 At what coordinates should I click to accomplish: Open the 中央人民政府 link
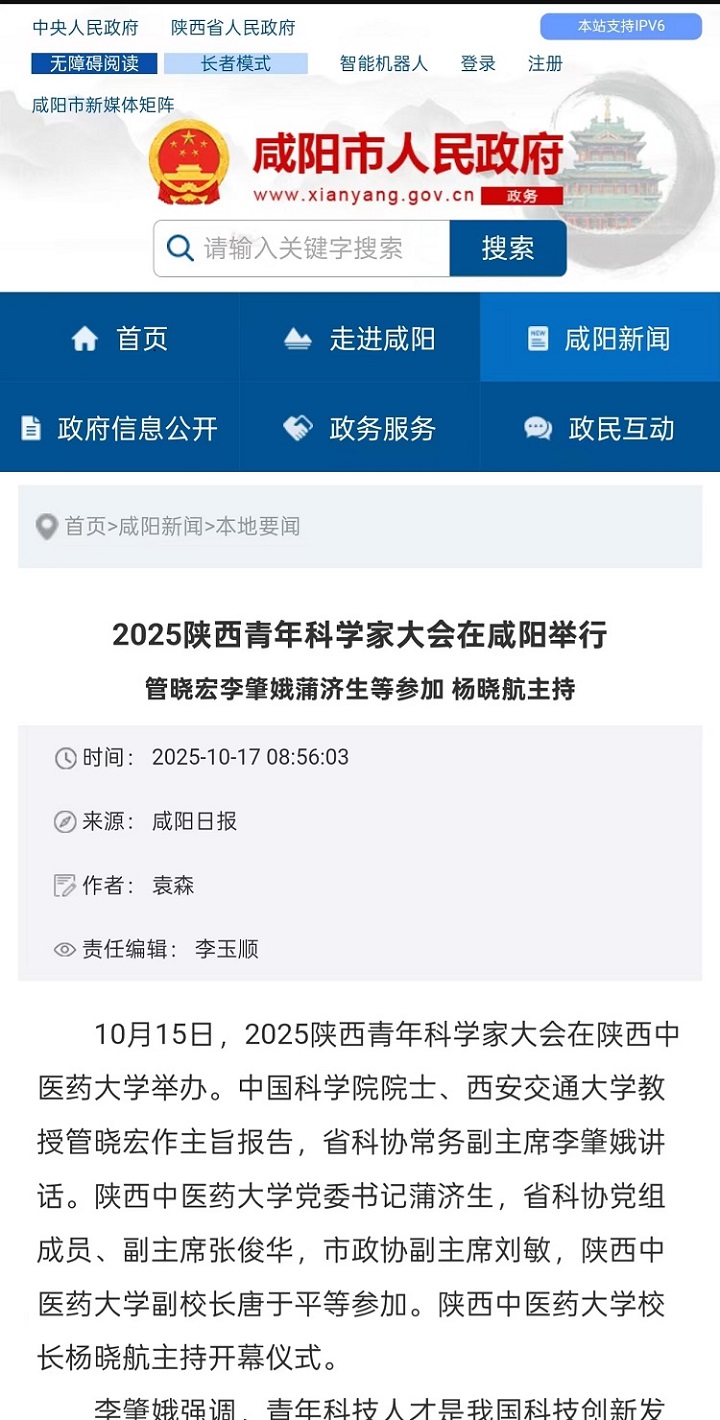85,28
